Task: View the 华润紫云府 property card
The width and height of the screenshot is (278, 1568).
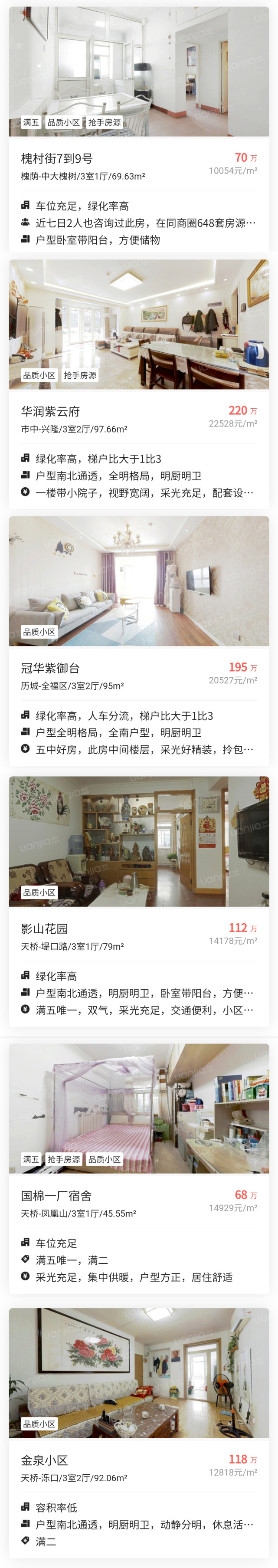Action: tap(50, 411)
